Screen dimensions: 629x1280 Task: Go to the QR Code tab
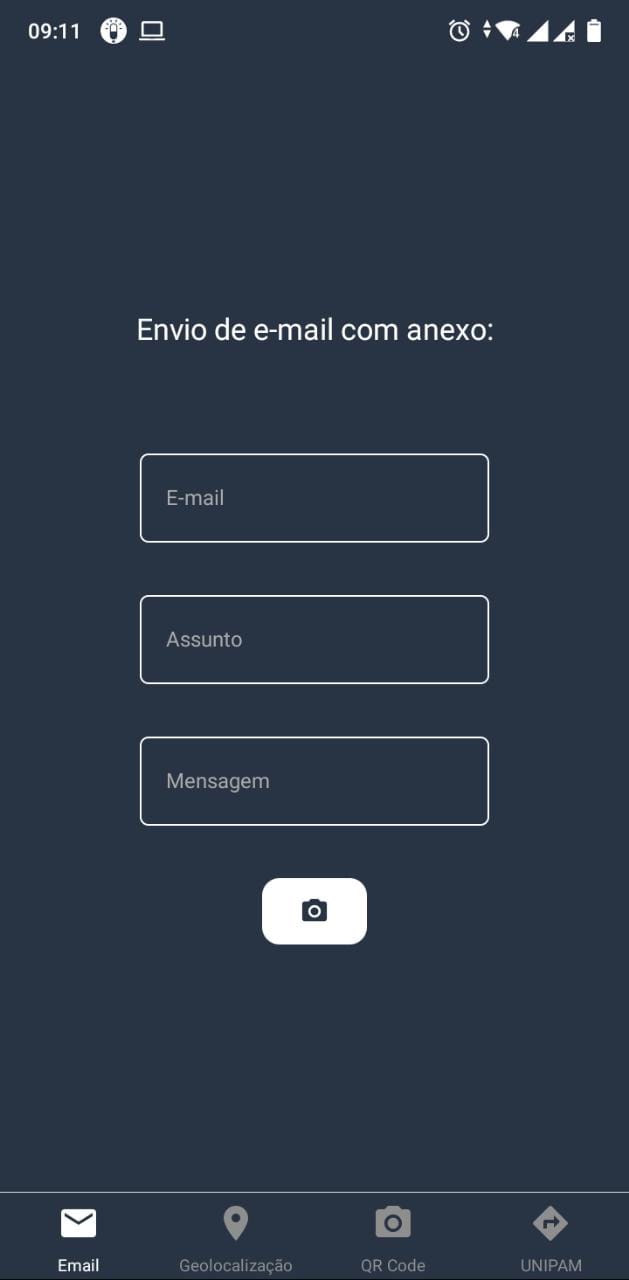(393, 1237)
